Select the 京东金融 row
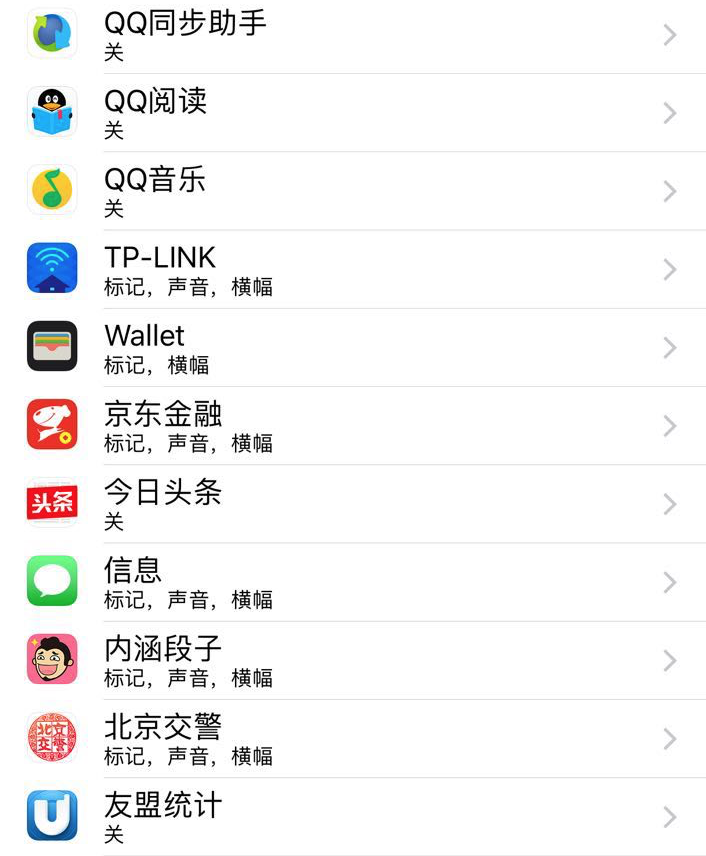The image size is (706, 856). click(x=353, y=426)
